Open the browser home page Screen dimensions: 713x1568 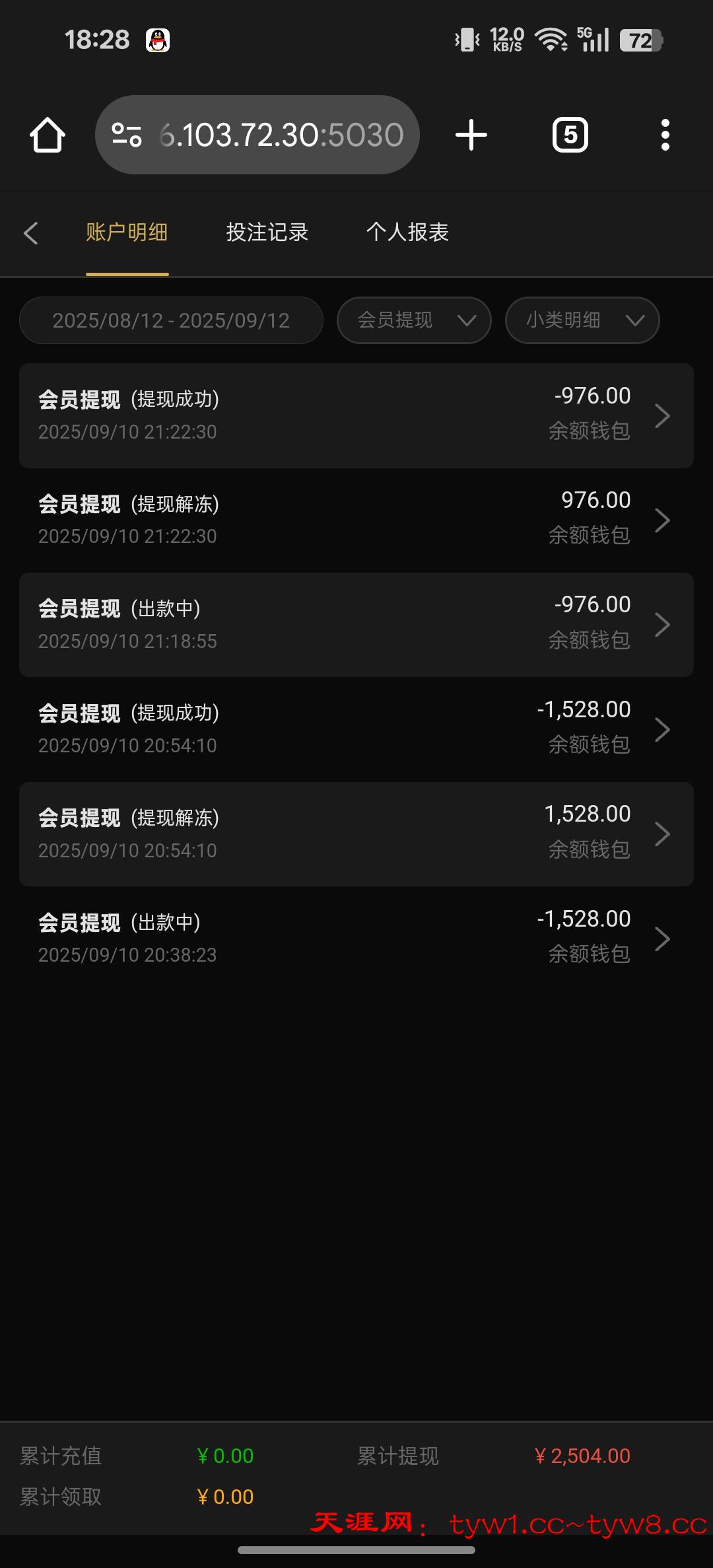[48, 135]
